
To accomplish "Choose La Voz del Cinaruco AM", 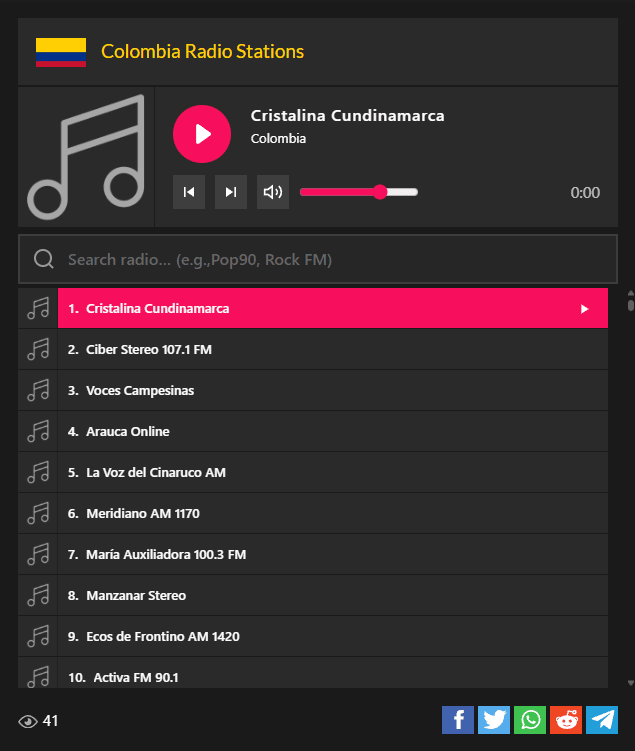I will 332,472.
